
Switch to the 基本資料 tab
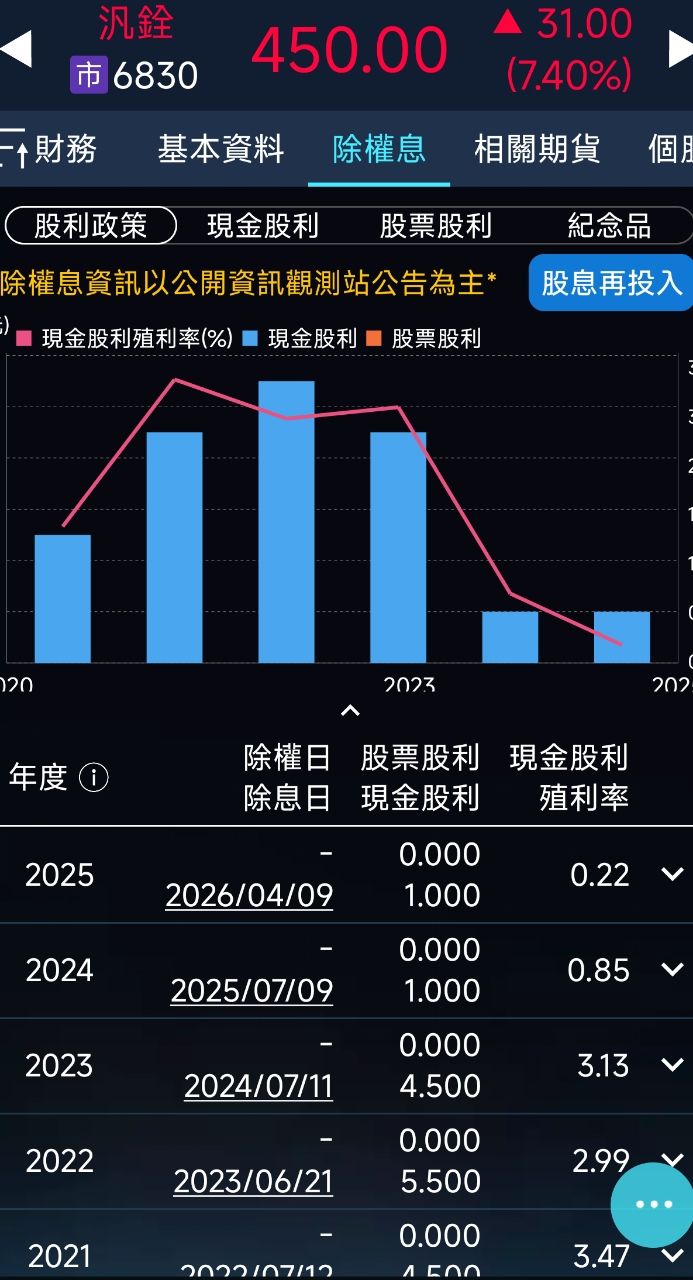click(x=220, y=150)
